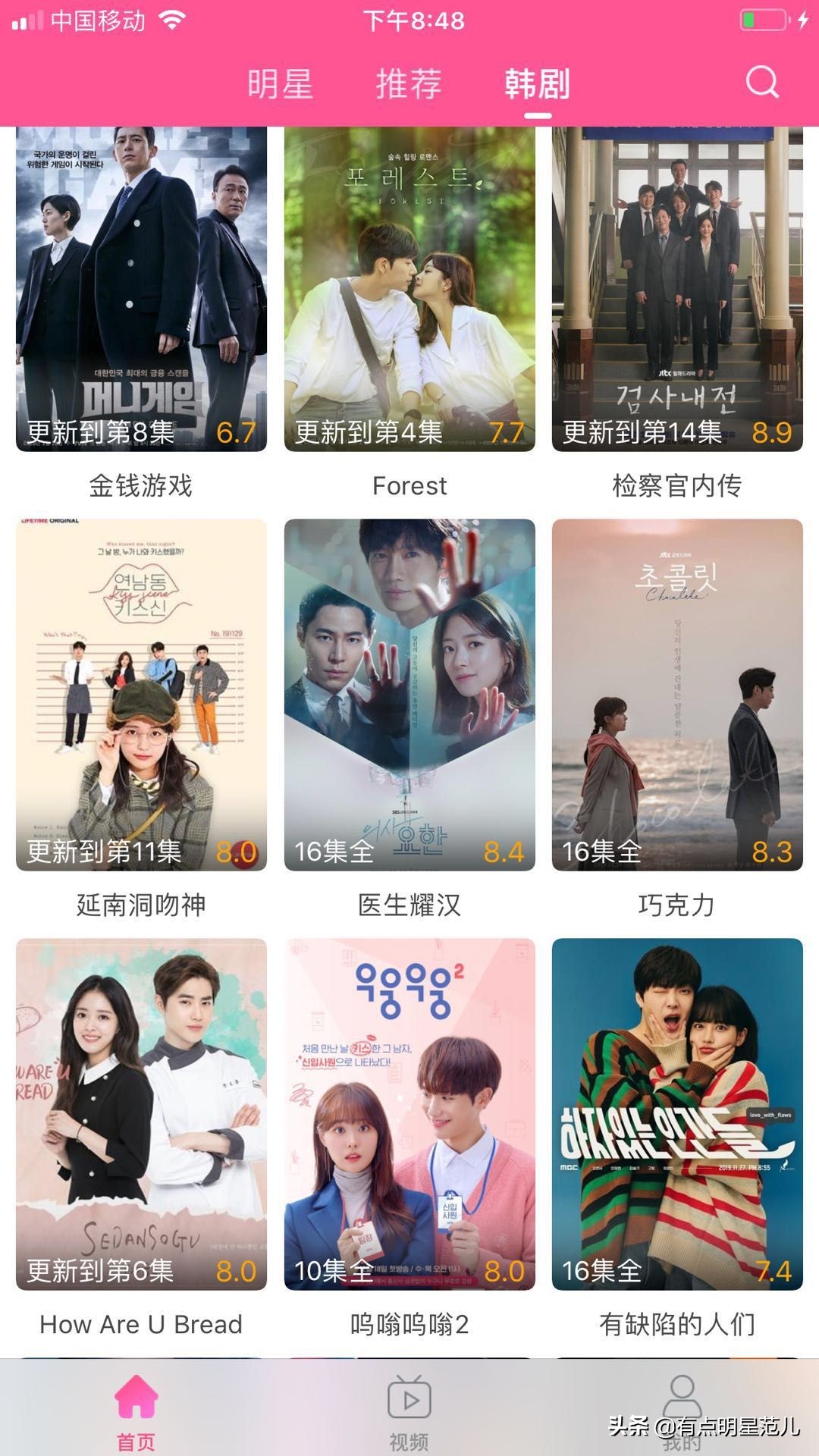The image size is (819, 1456).
Task: Open the 巧克力 drama card
Action: coord(677,694)
